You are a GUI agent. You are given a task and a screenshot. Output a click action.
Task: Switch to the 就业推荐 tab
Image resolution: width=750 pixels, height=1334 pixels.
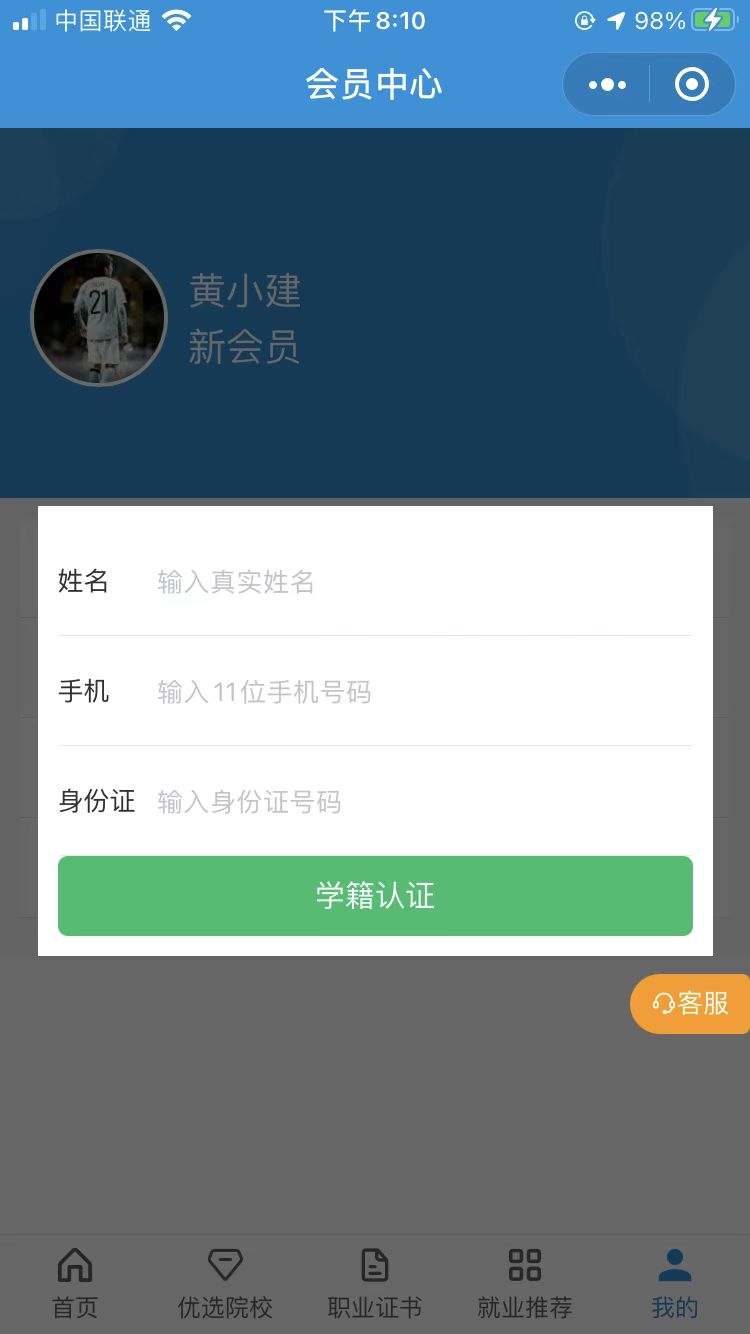524,1283
